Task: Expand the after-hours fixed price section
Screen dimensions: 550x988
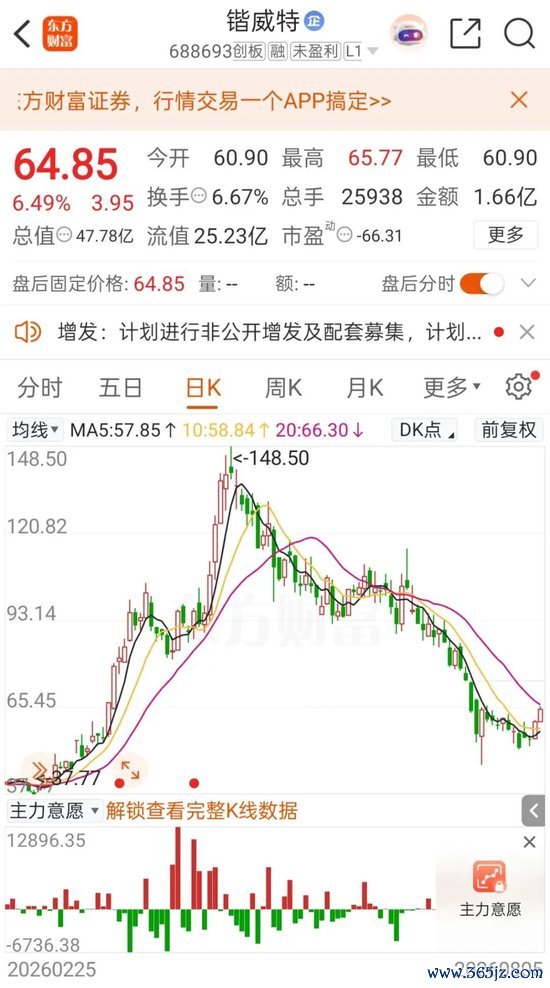Action: point(527,284)
